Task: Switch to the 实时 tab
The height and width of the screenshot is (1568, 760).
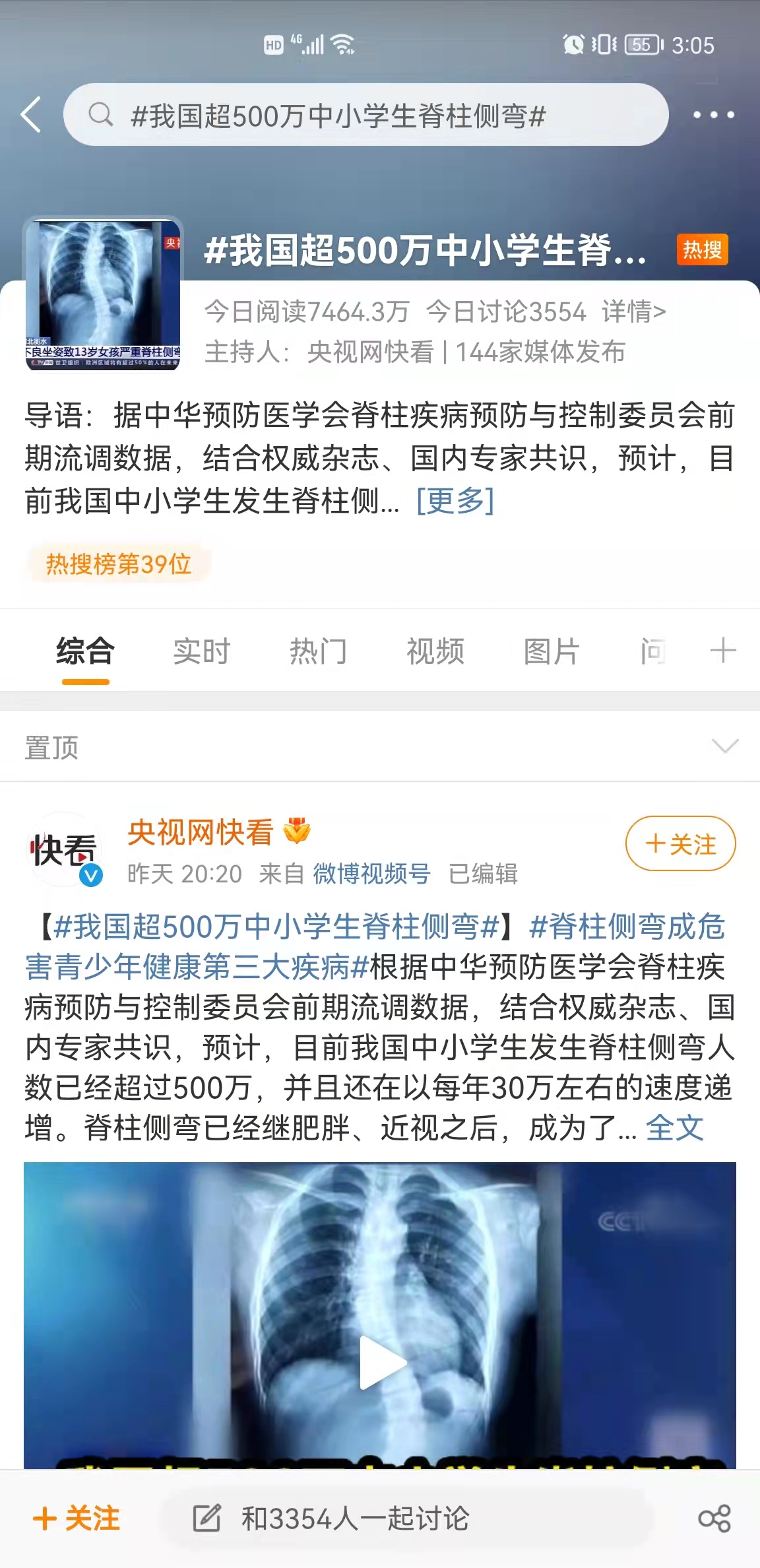Action: tap(201, 651)
